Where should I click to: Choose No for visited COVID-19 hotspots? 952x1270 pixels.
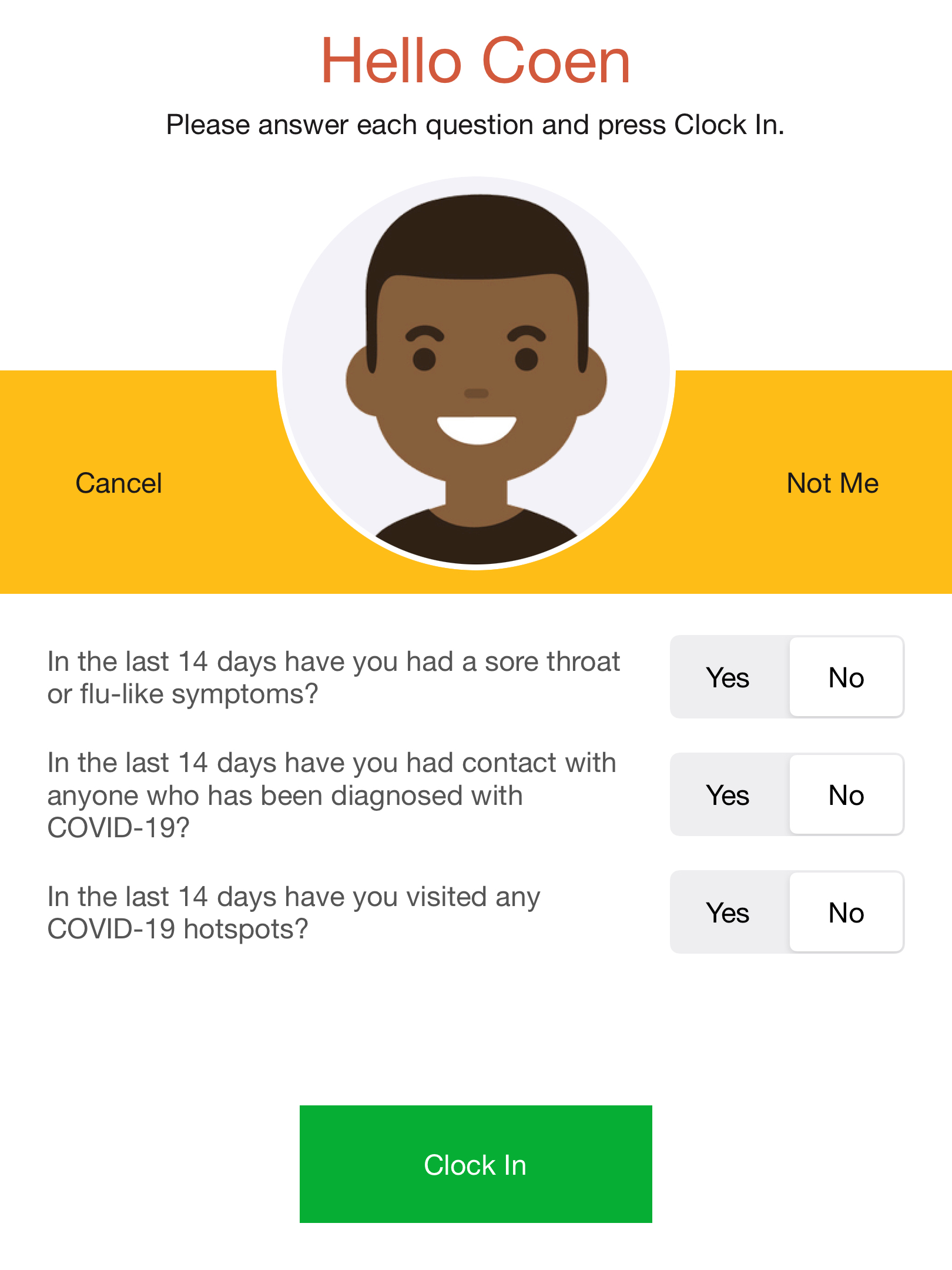846,913
